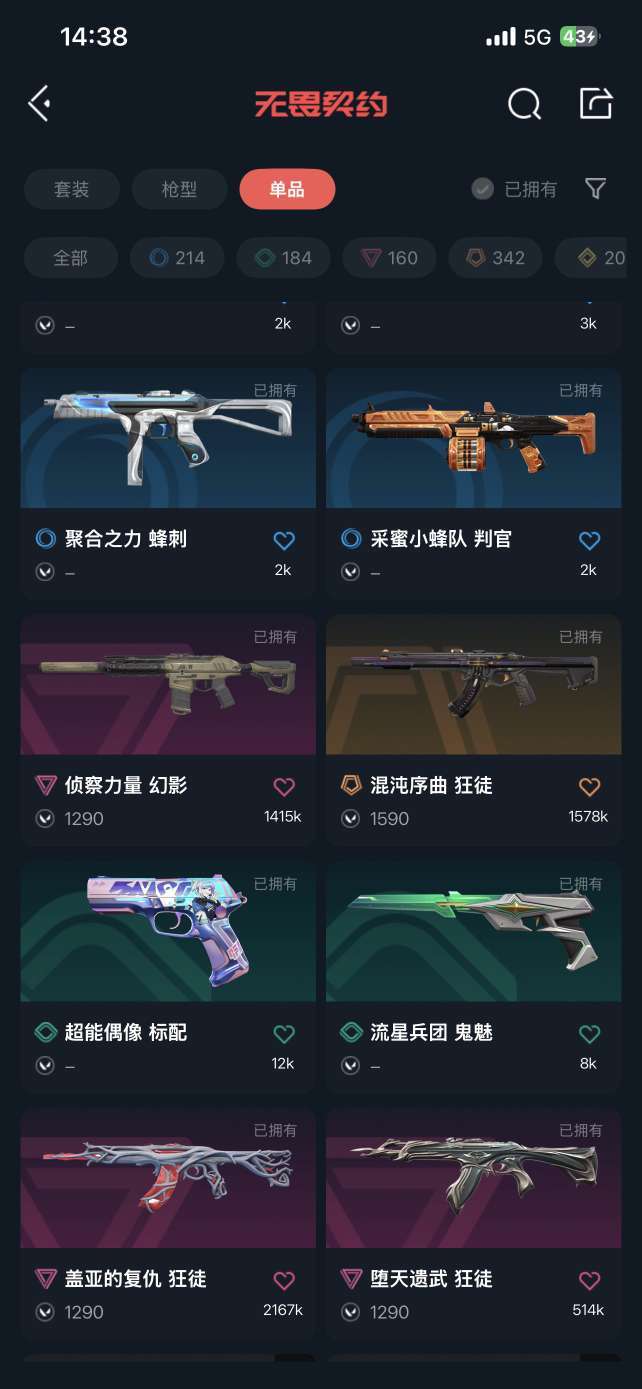Switch to the 枪型 tab
The width and height of the screenshot is (642, 1389).
pos(179,189)
